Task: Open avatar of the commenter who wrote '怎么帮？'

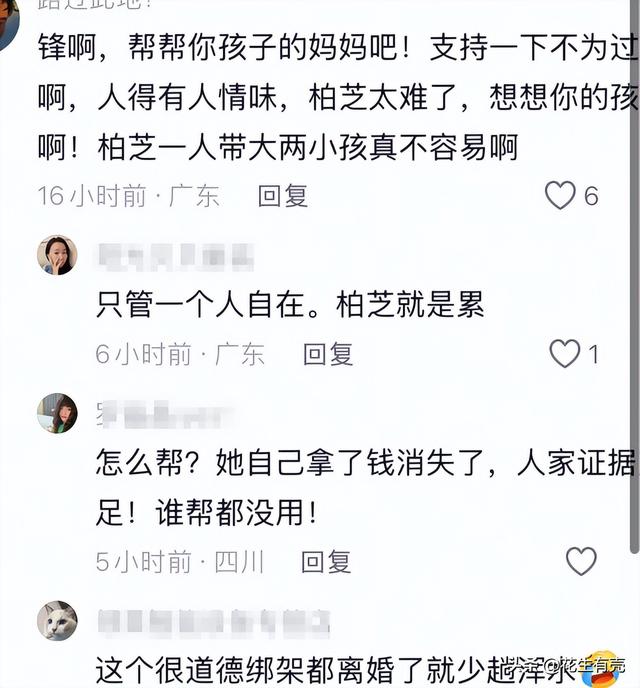Action: pyautogui.click(x=57, y=413)
